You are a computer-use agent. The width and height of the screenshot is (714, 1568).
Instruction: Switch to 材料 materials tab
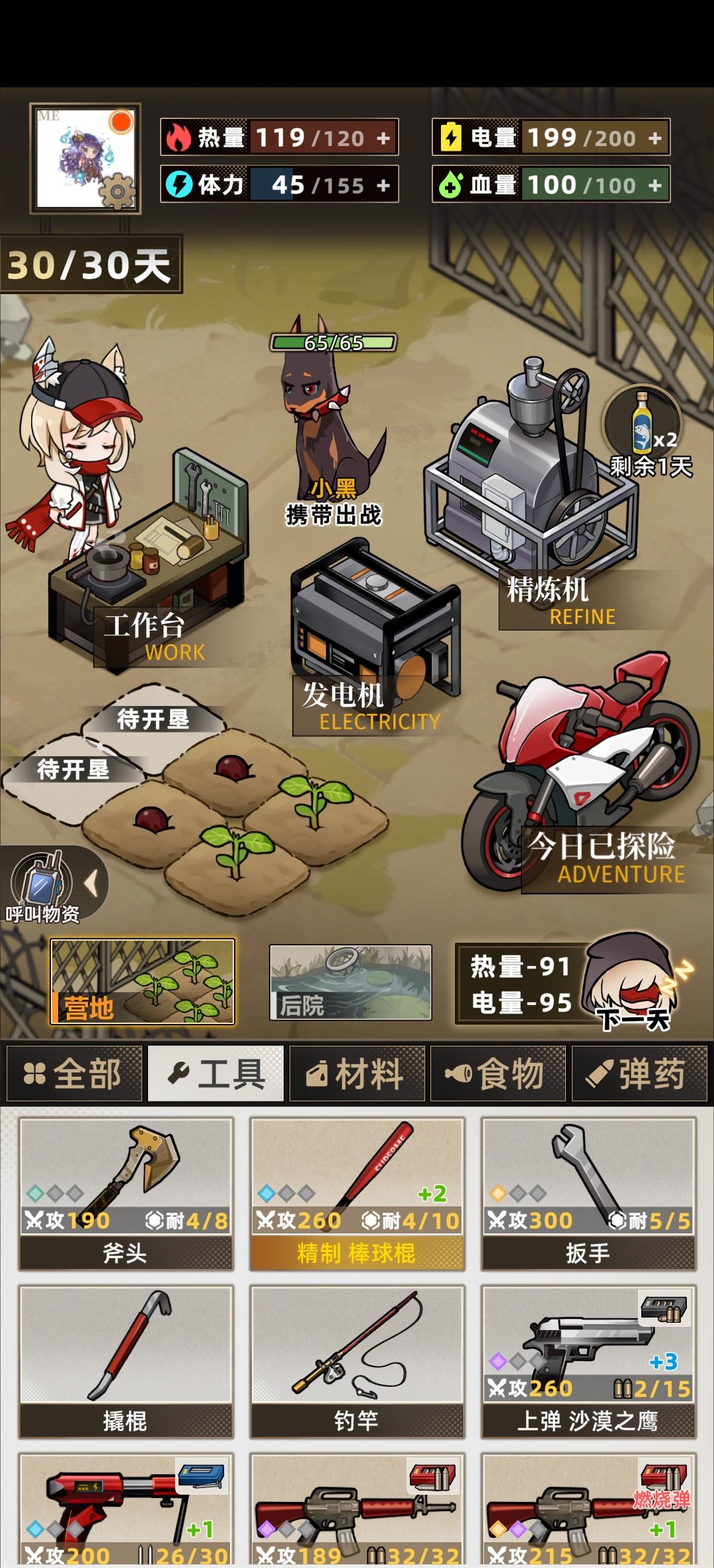pos(357,1074)
